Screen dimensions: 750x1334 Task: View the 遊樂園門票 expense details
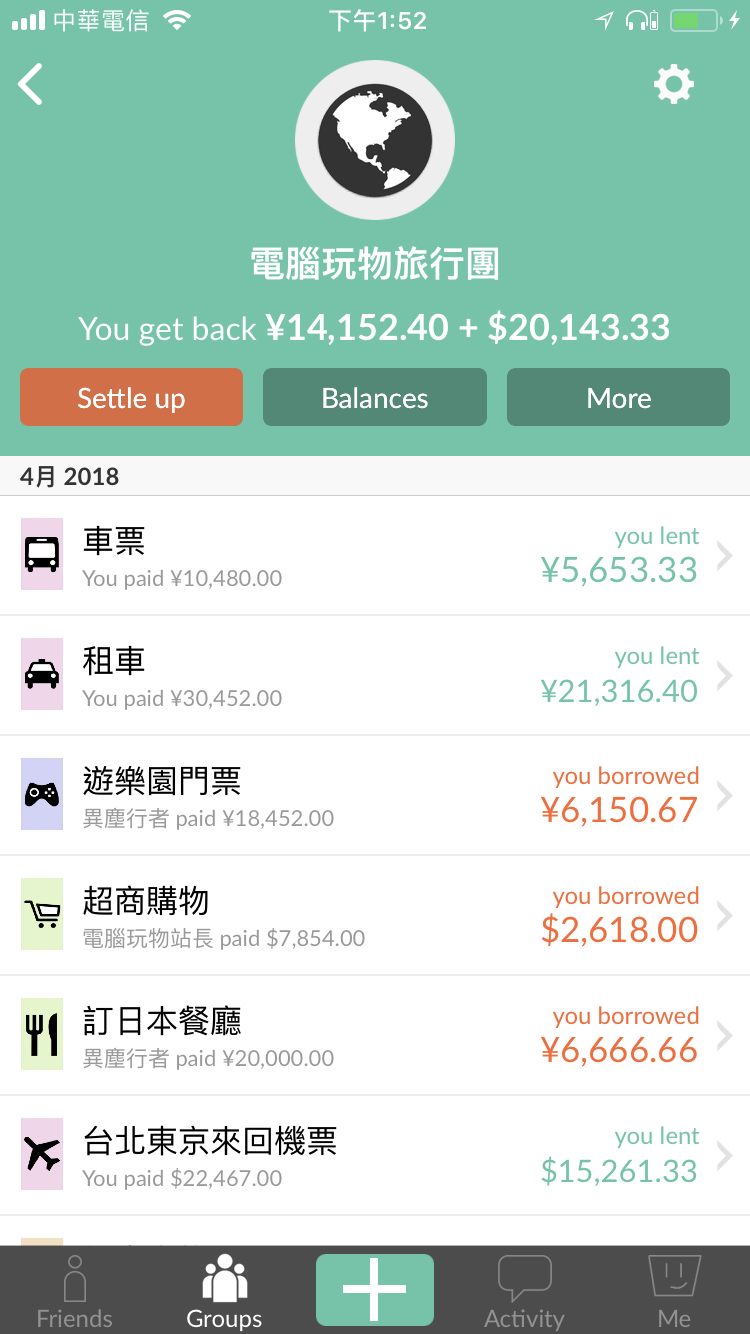(375, 795)
